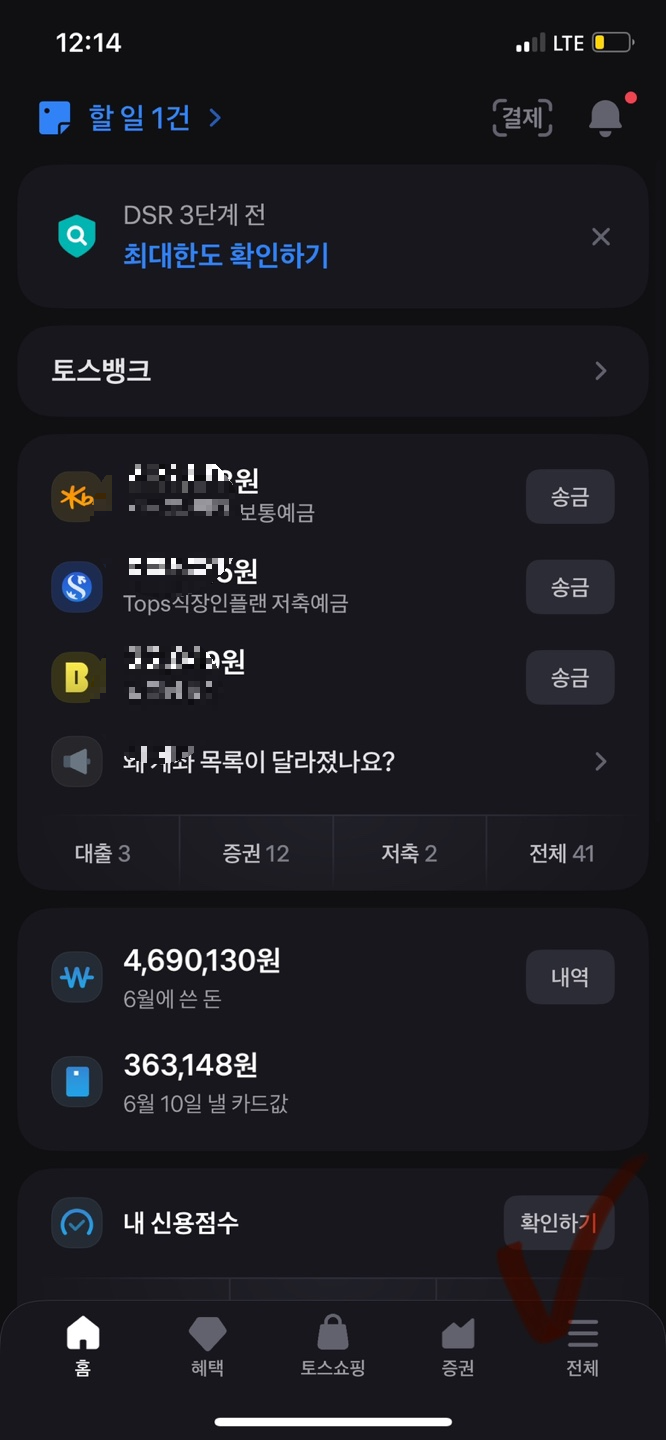Tap 송금 for the Tops직장인플랜 저축예금 account
Image resolution: width=666 pixels, height=1440 pixels.
(x=570, y=587)
